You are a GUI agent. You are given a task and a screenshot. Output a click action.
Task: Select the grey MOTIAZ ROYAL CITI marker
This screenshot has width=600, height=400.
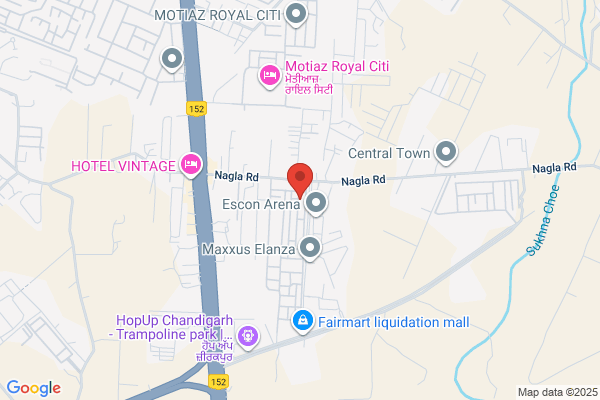(296, 15)
